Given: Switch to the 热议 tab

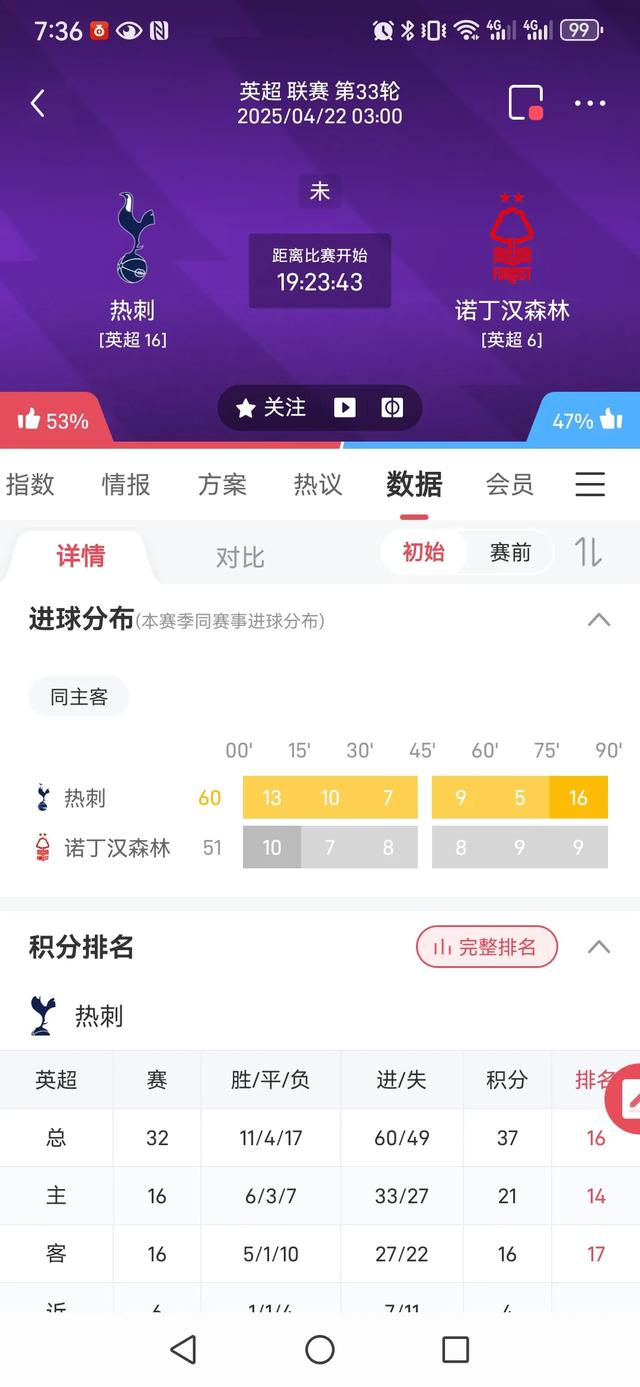Looking at the screenshot, I should pyautogui.click(x=318, y=485).
